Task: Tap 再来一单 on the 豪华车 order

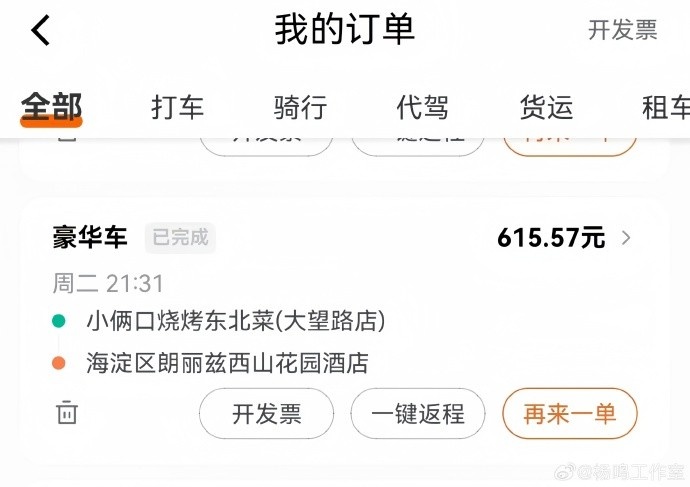Action: [x=570, y=413]
